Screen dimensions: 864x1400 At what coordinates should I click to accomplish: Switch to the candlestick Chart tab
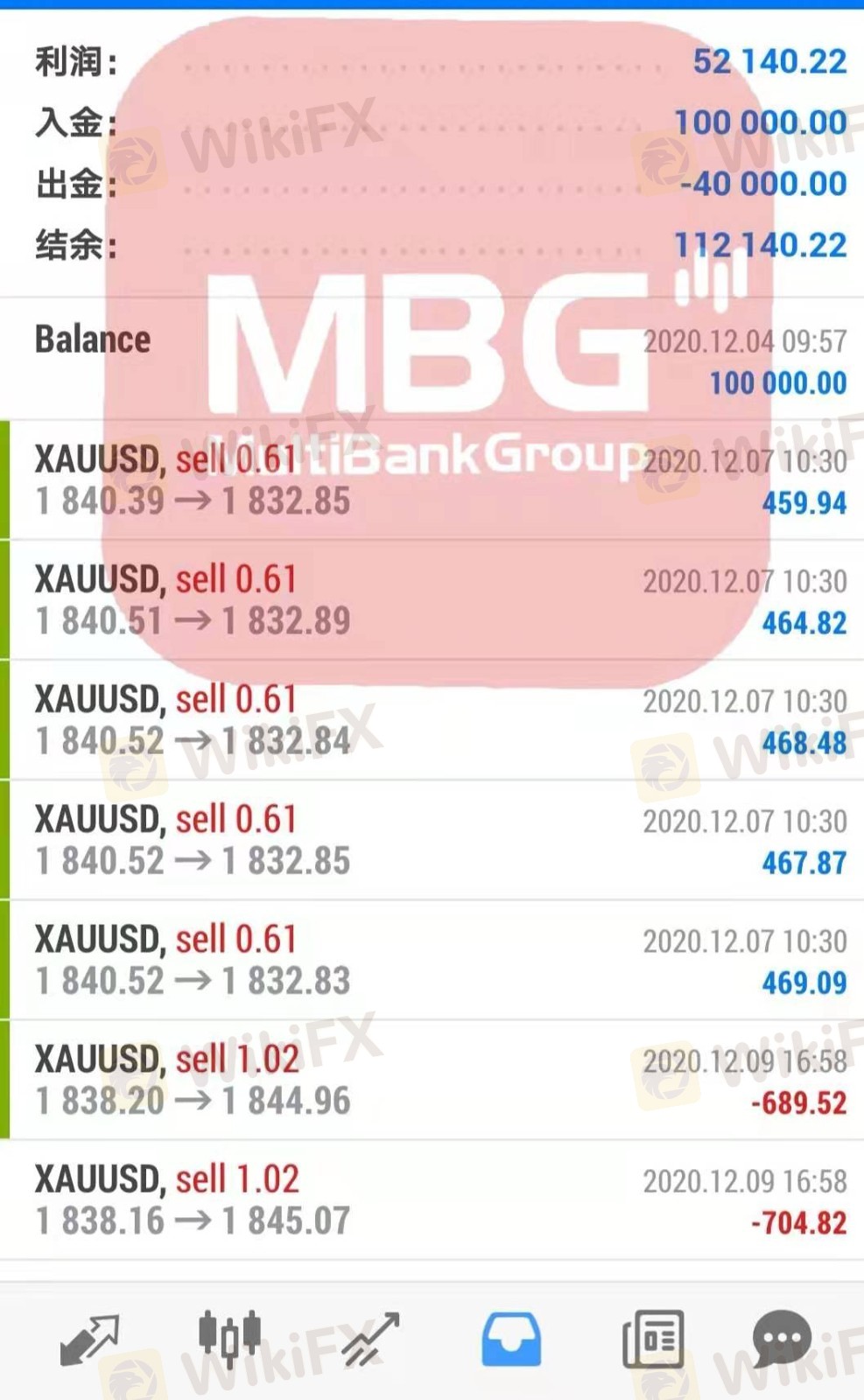point(229,1340)
